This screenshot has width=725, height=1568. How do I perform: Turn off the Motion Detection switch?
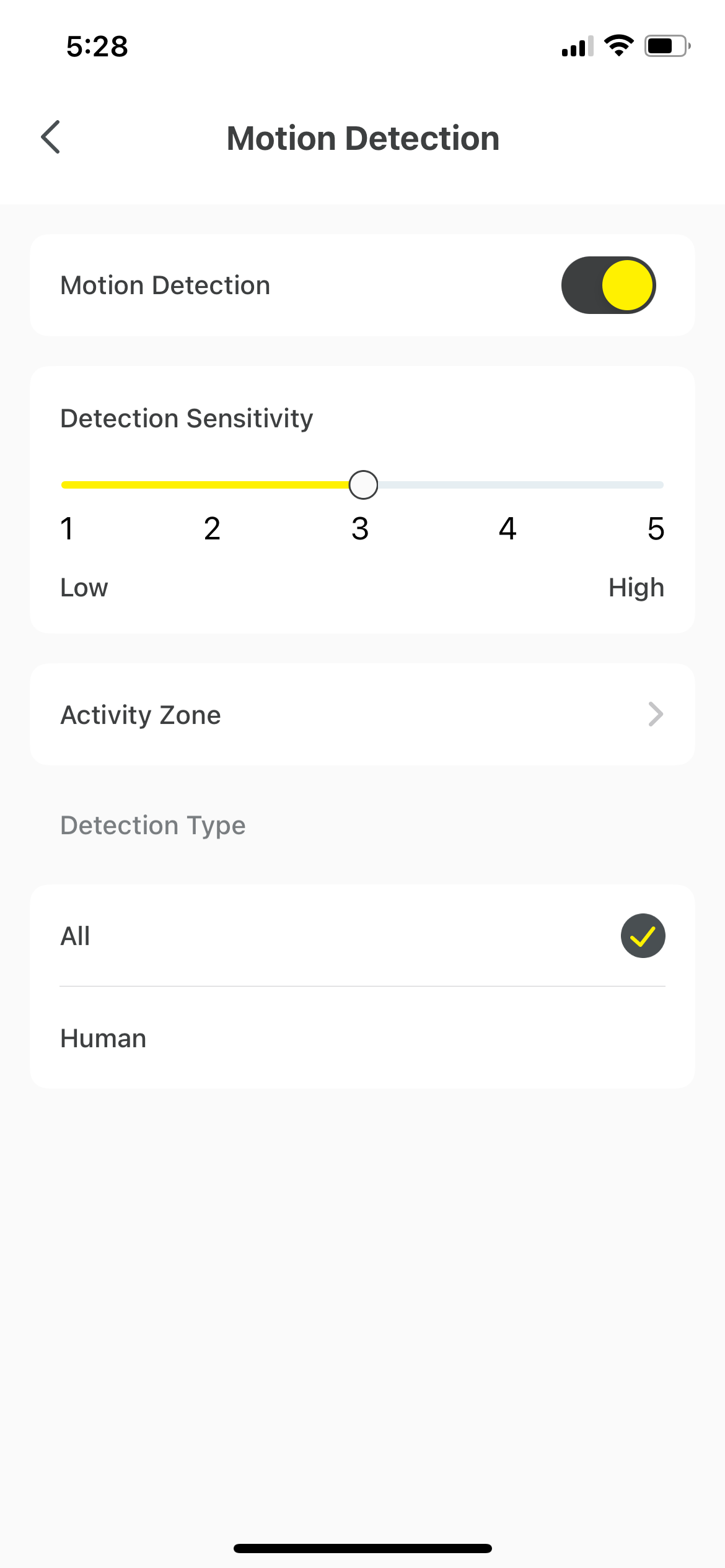[x=608, y=285]
